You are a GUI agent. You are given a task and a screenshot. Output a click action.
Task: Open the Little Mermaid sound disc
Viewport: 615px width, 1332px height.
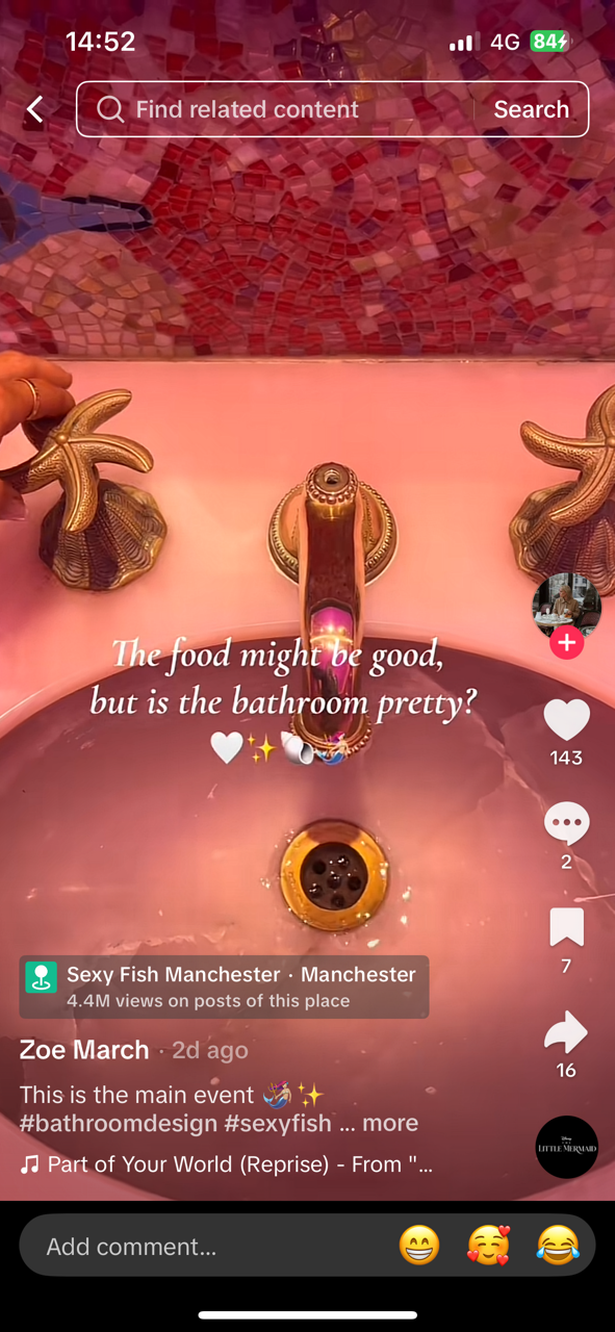coord(566,1147)
